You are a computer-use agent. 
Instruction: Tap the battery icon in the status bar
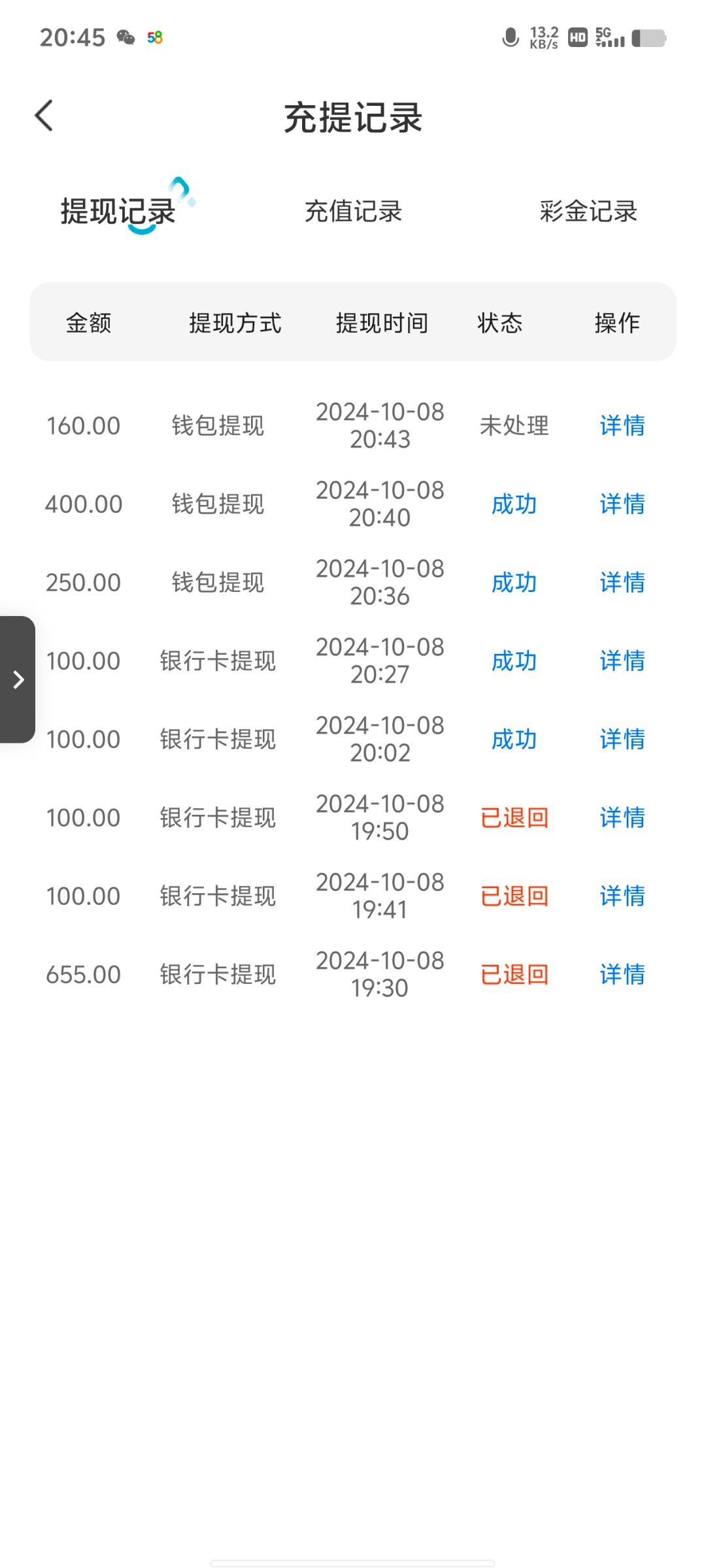click(650, 39)
